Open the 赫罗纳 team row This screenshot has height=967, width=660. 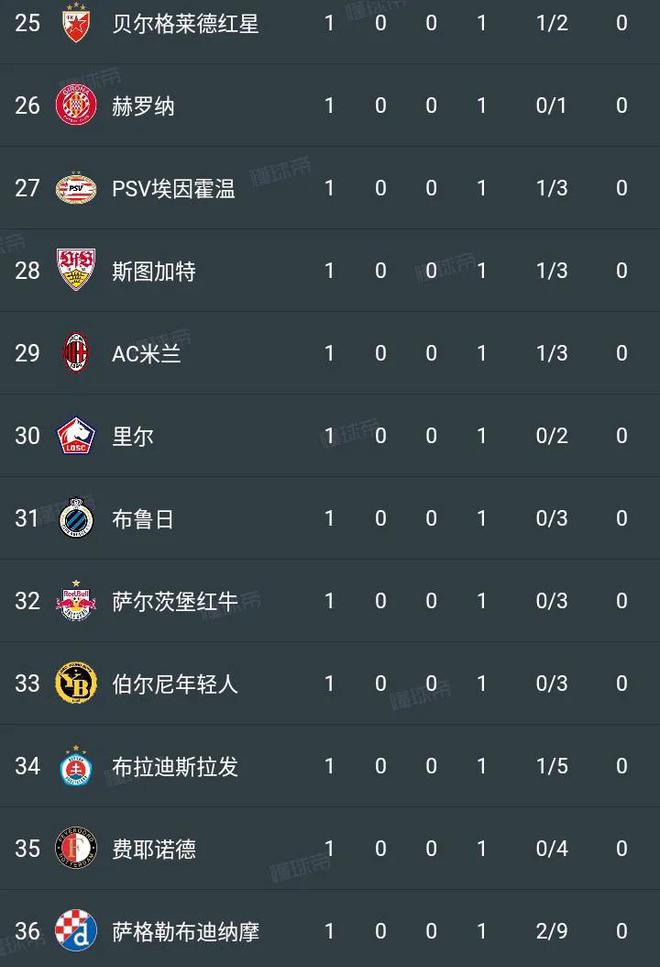pos(143,105)
